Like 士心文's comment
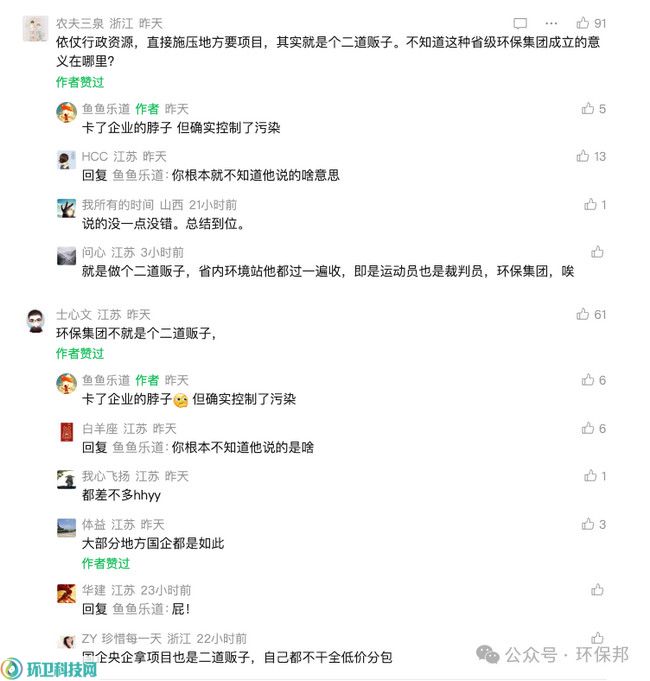 click(x=582, y=314)
